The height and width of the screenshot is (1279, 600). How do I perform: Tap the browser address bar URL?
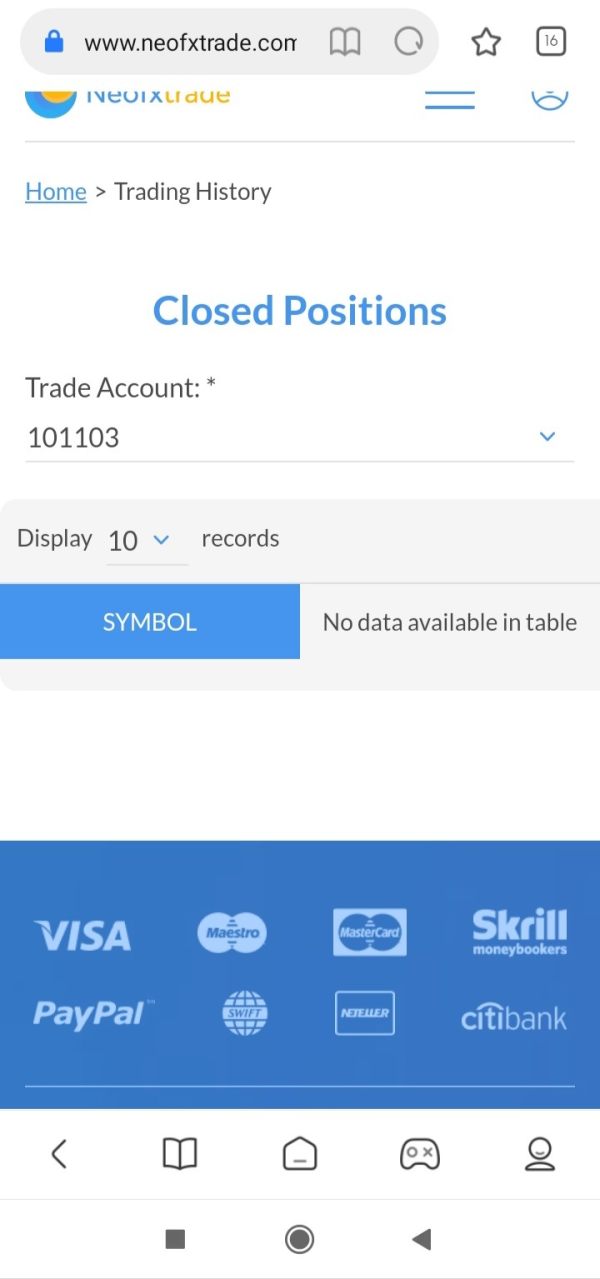(190, 43)
